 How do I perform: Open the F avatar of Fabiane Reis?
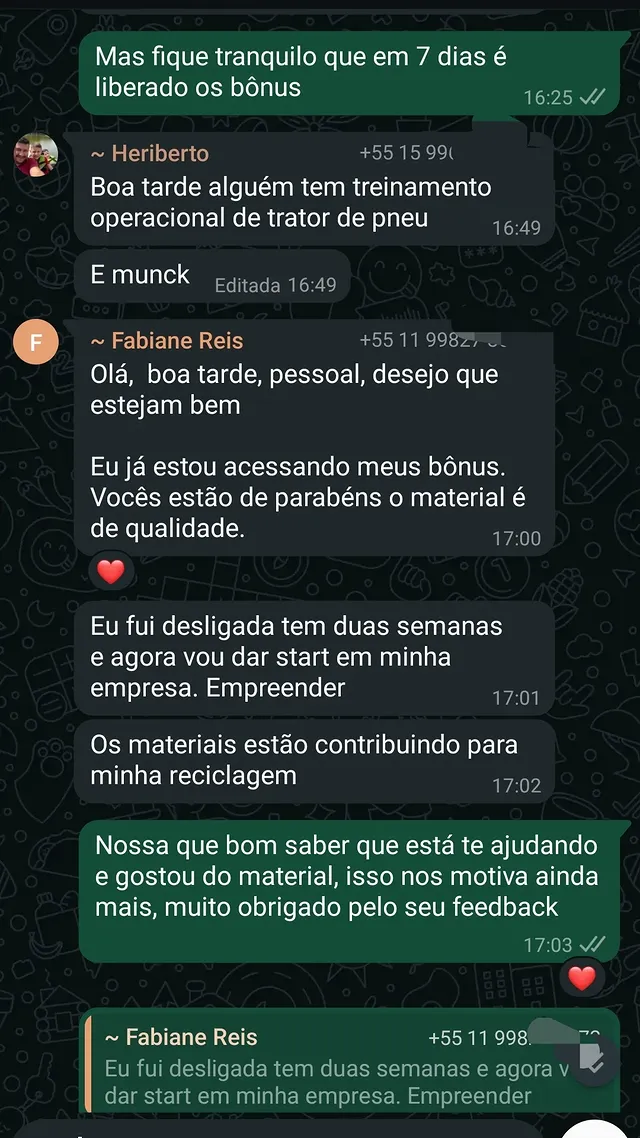(35, 343)
